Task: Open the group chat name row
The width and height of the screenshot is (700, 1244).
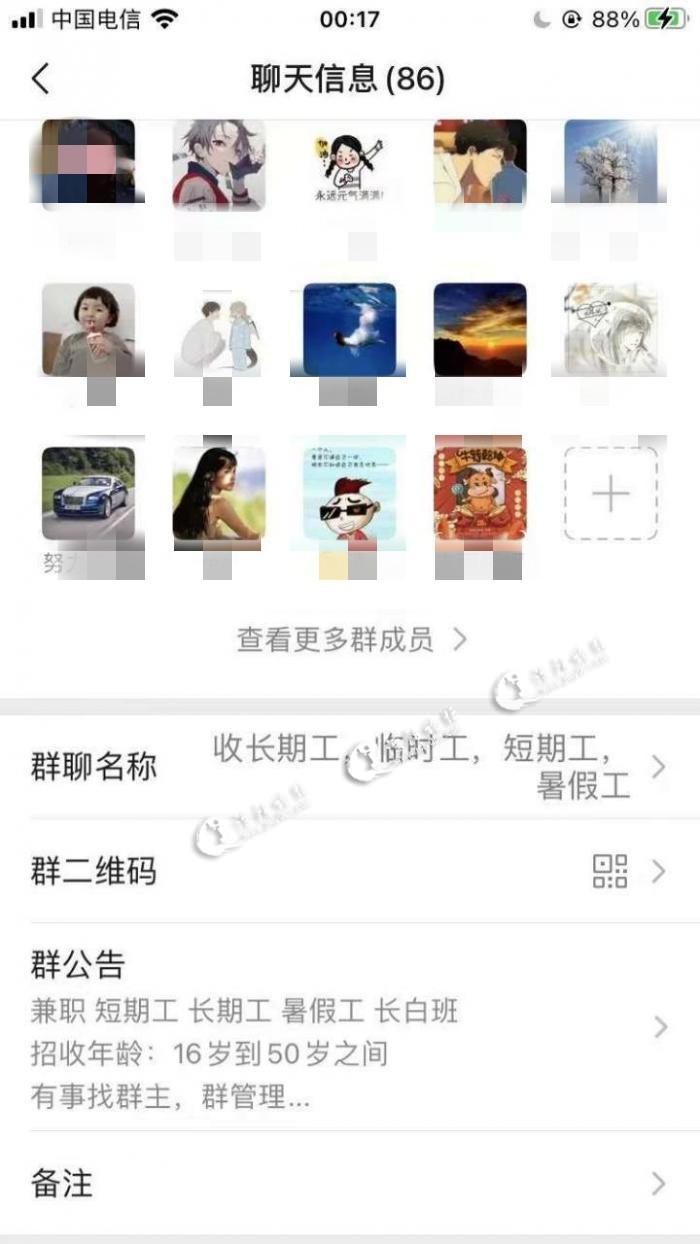Action: (x=350, y=768)
